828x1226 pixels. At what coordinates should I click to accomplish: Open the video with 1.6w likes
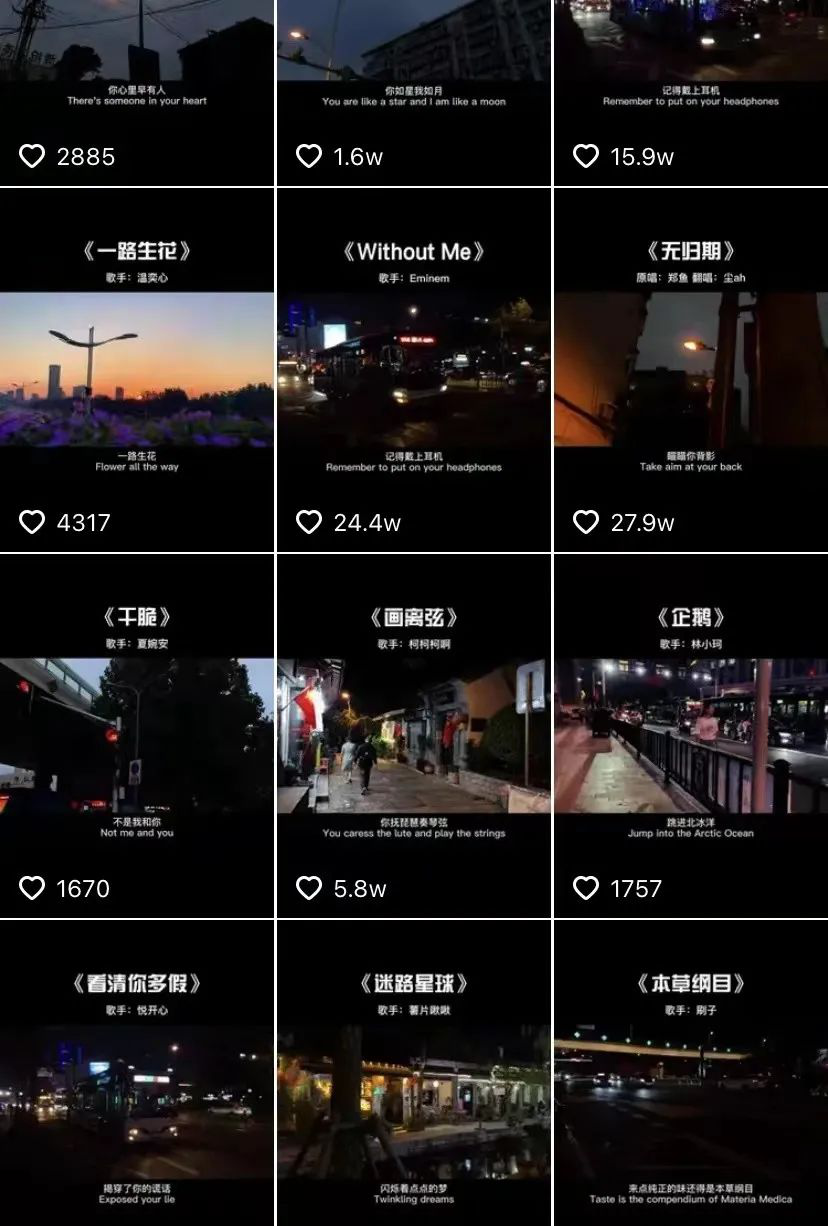pyautogui.click(x=413, y=60)
